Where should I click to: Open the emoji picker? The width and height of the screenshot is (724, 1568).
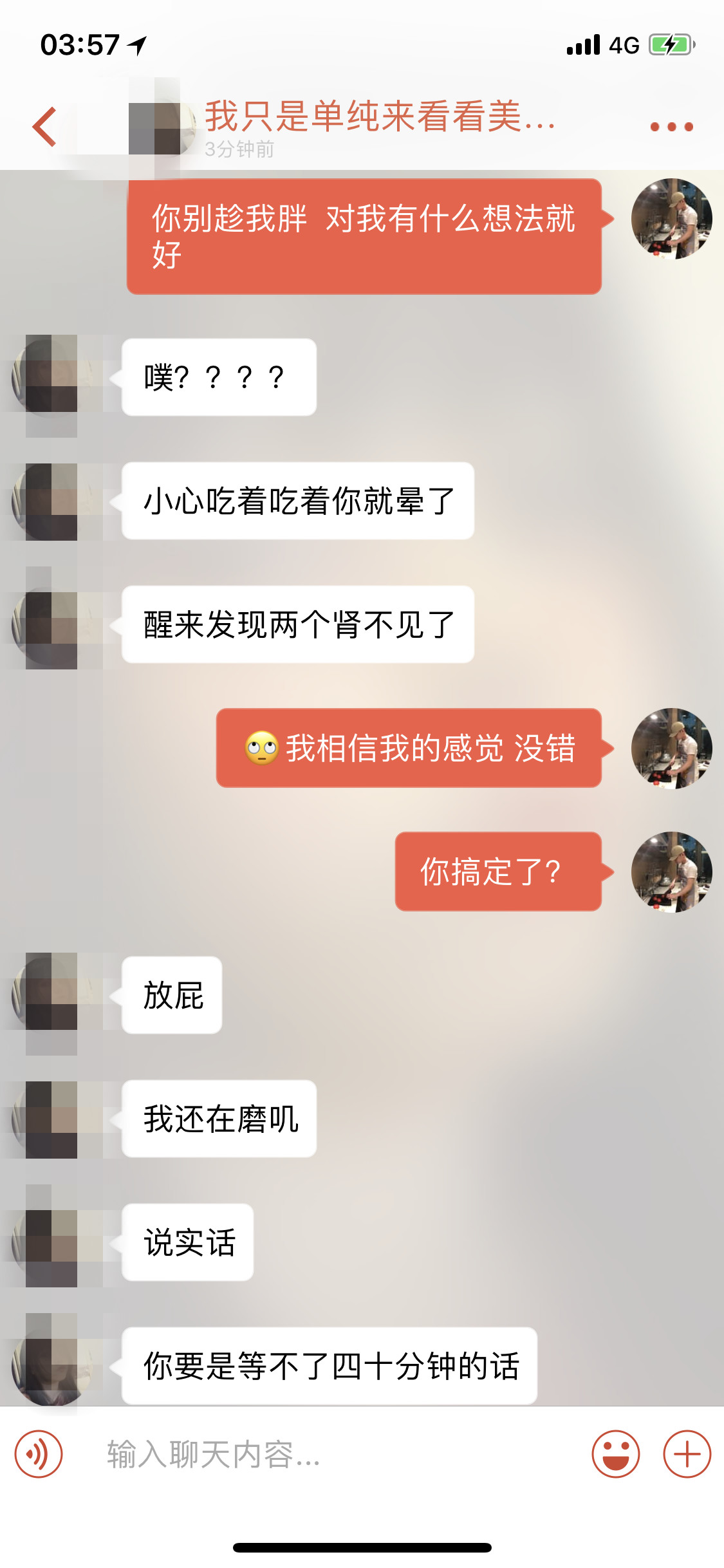click(x=615, y=1454)
